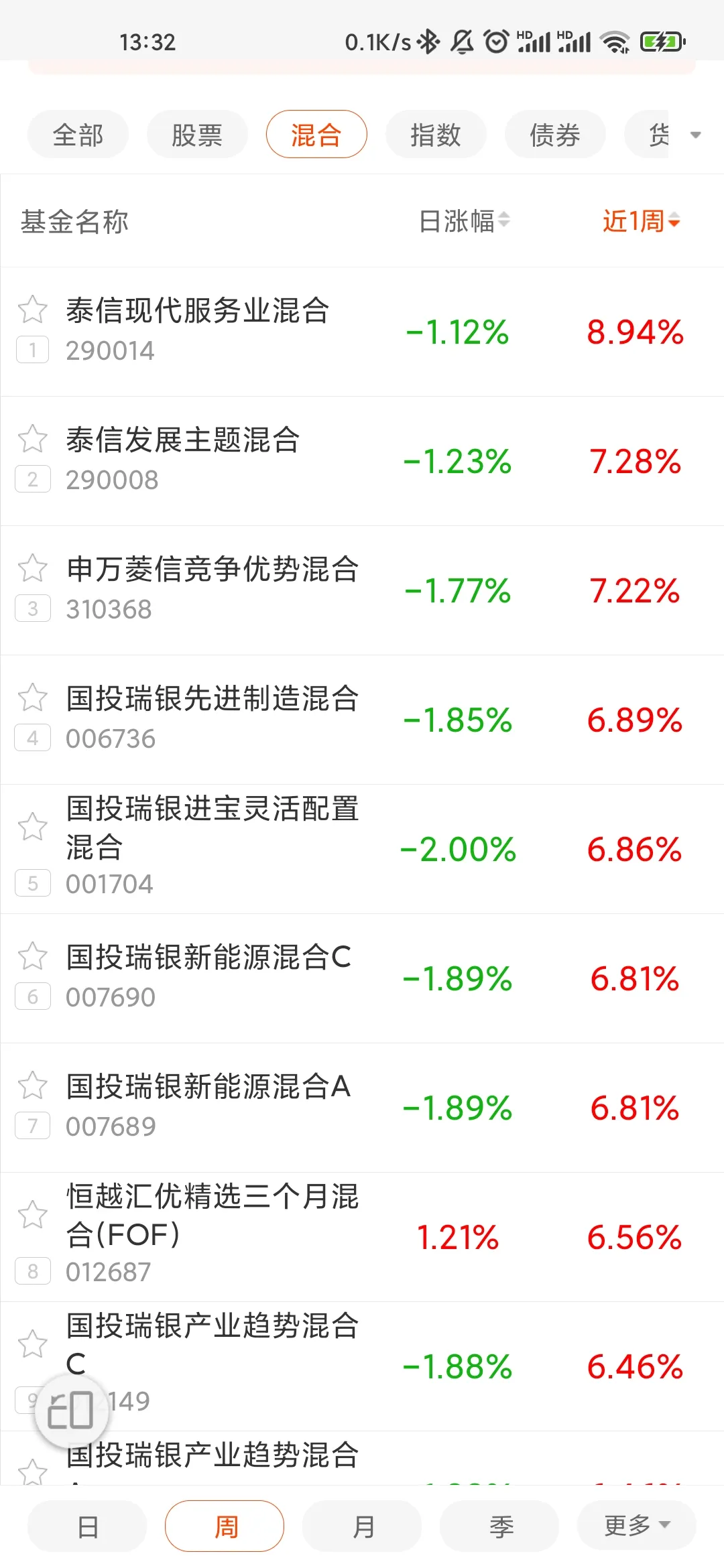Show the 债券 fund category
724x1568 pixels.
coord(554,135)
